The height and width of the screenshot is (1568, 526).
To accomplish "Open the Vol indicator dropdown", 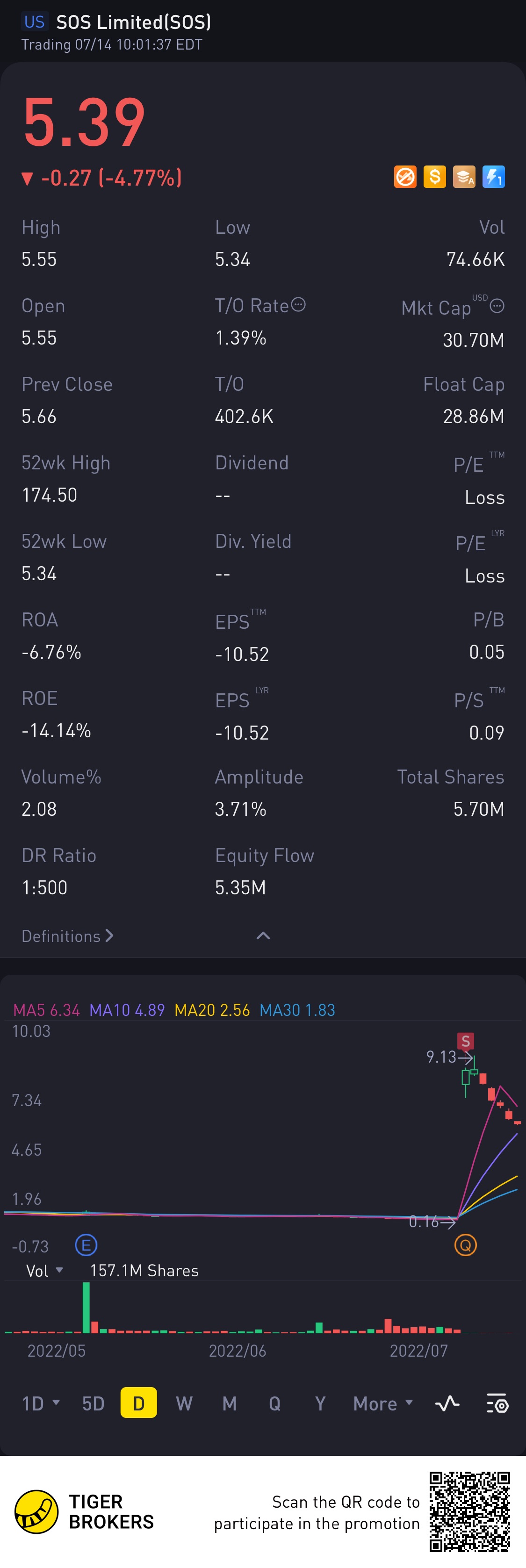I will [x=44, y=1270].
